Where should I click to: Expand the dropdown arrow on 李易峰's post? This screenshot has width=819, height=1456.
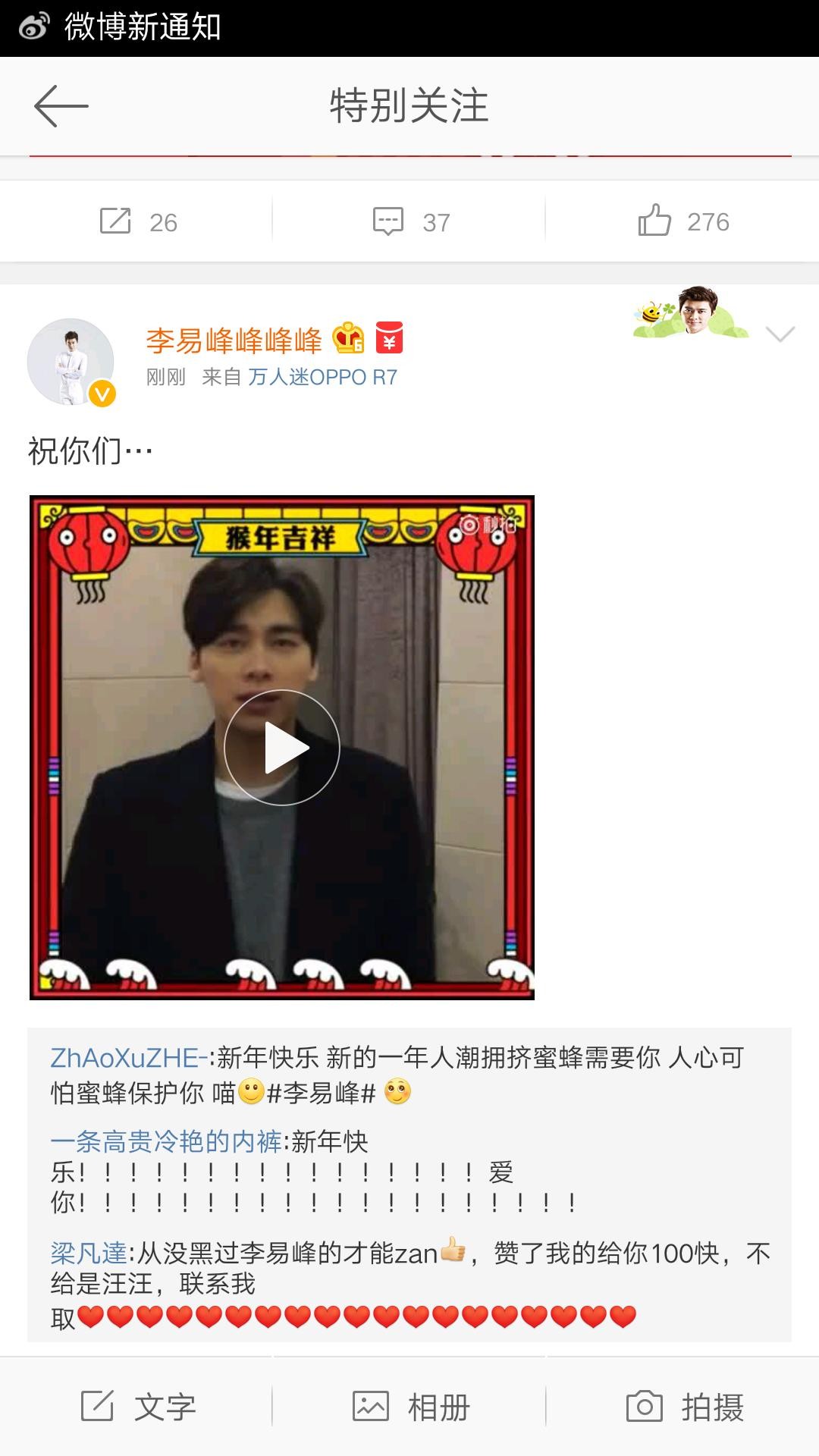pos(780,334)
